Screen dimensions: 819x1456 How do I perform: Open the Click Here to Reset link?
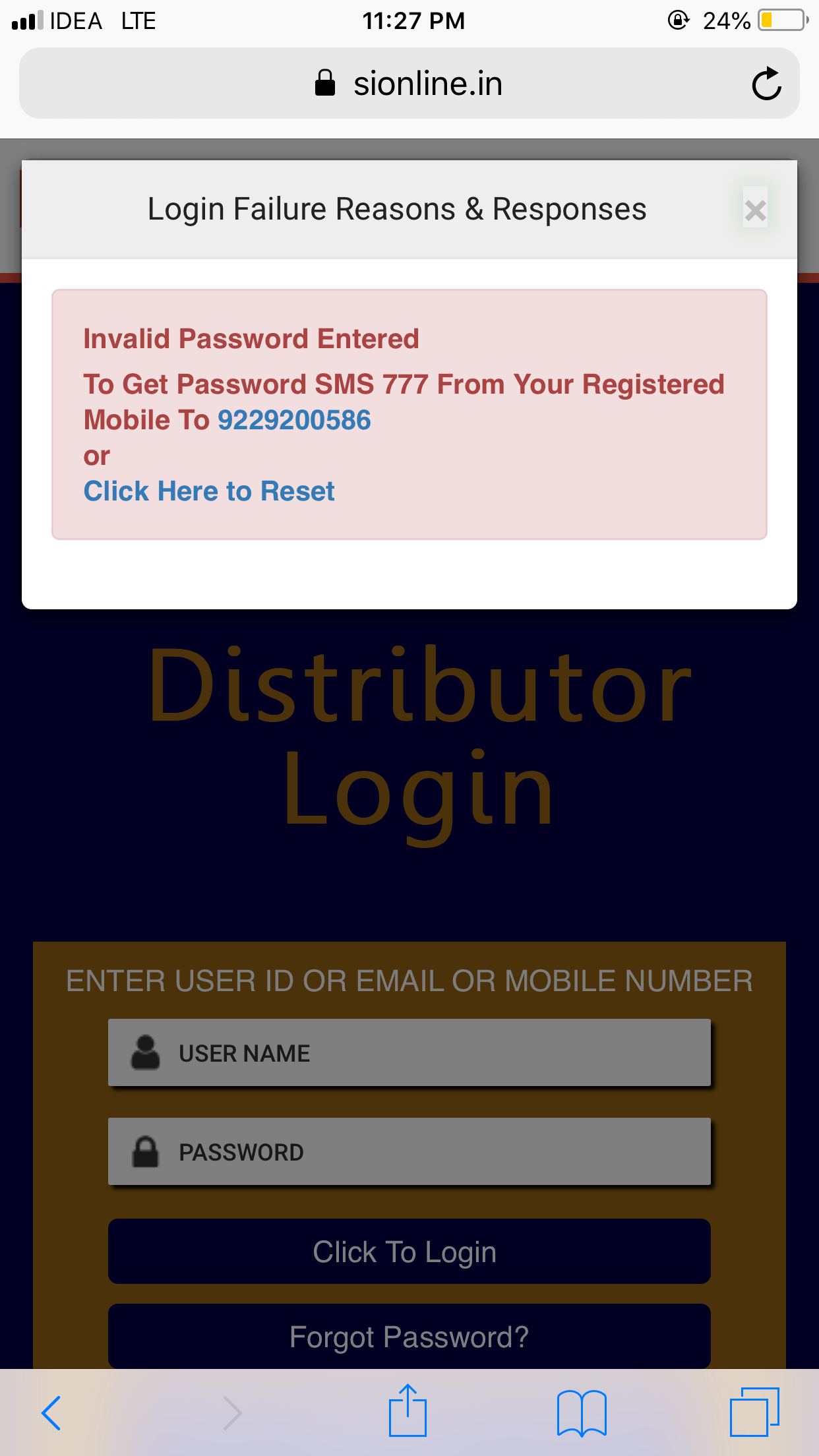click(209, 491)
